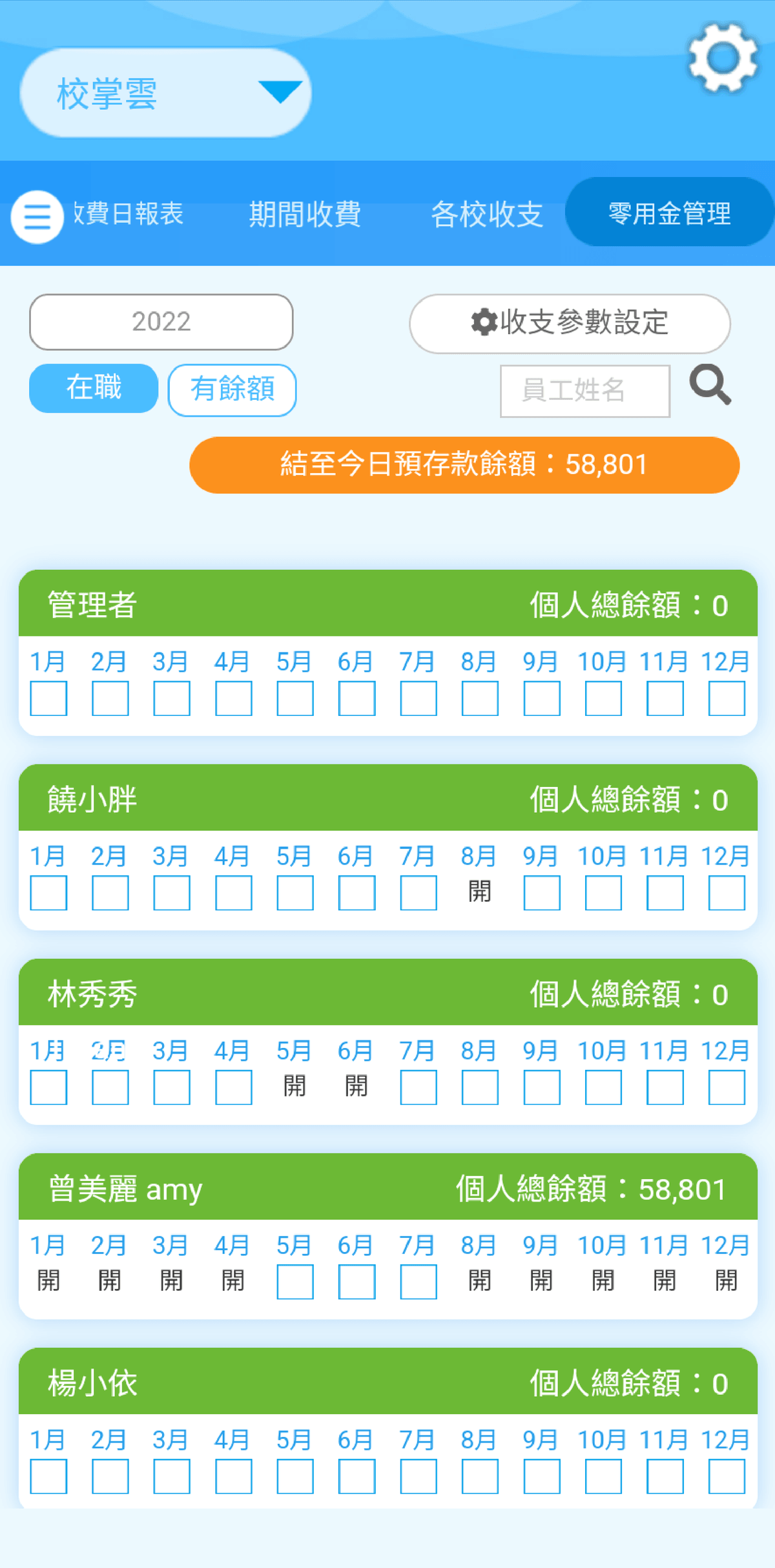Open 饒小胖's 8月 開 entry
Screen dimensions: 775x1568
[479, 892]
